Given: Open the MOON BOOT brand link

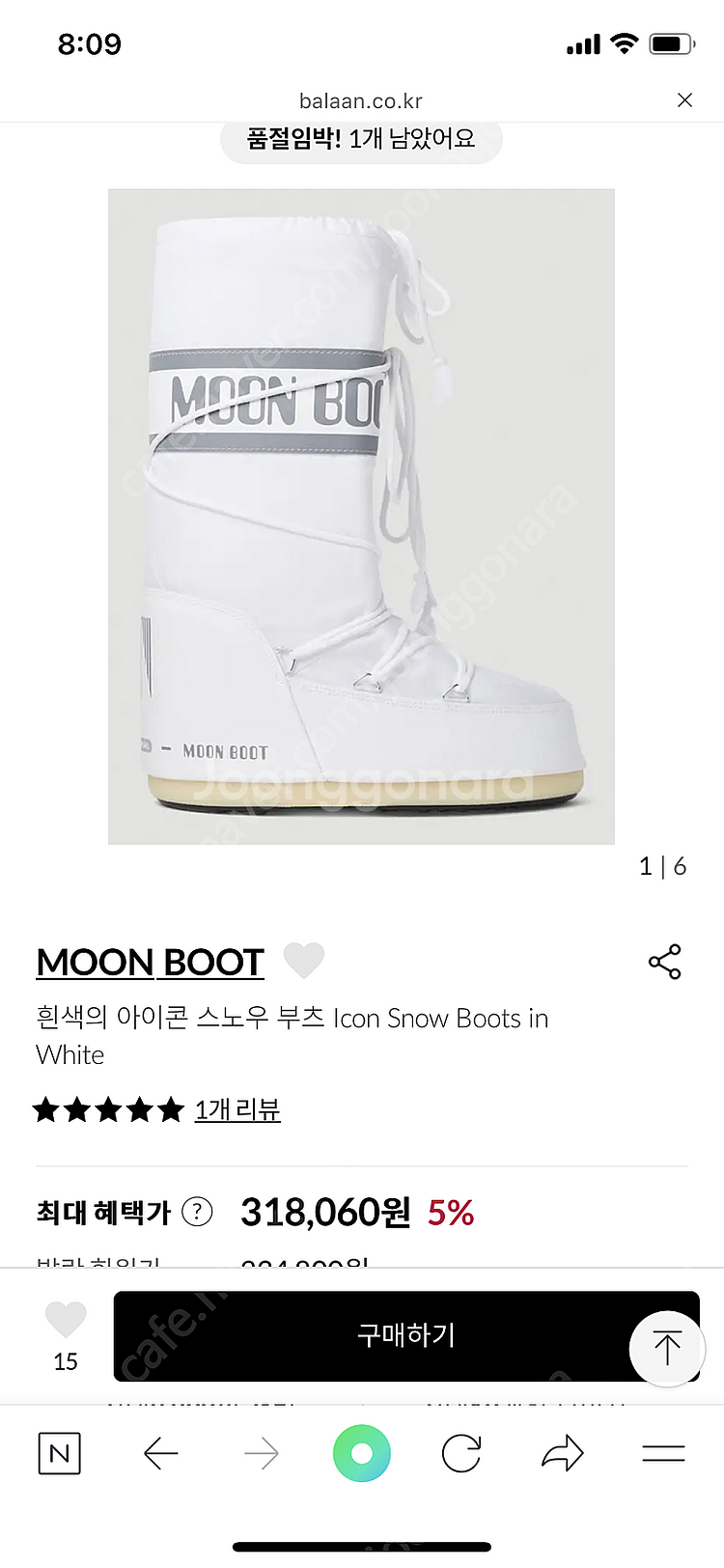Looking at the screenshot, I should click(150, 962).
